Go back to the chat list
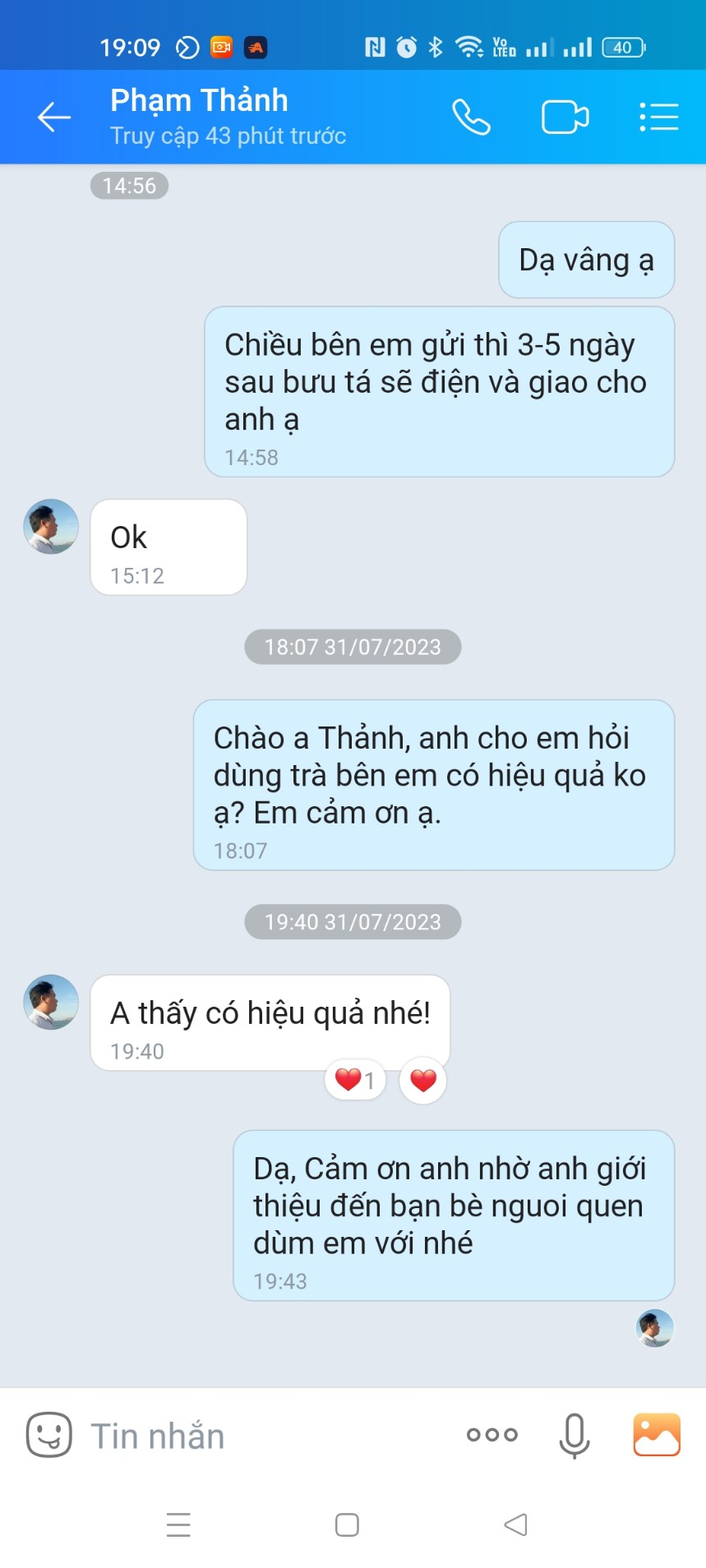706x1568 pixels. [x=54, y=118]
